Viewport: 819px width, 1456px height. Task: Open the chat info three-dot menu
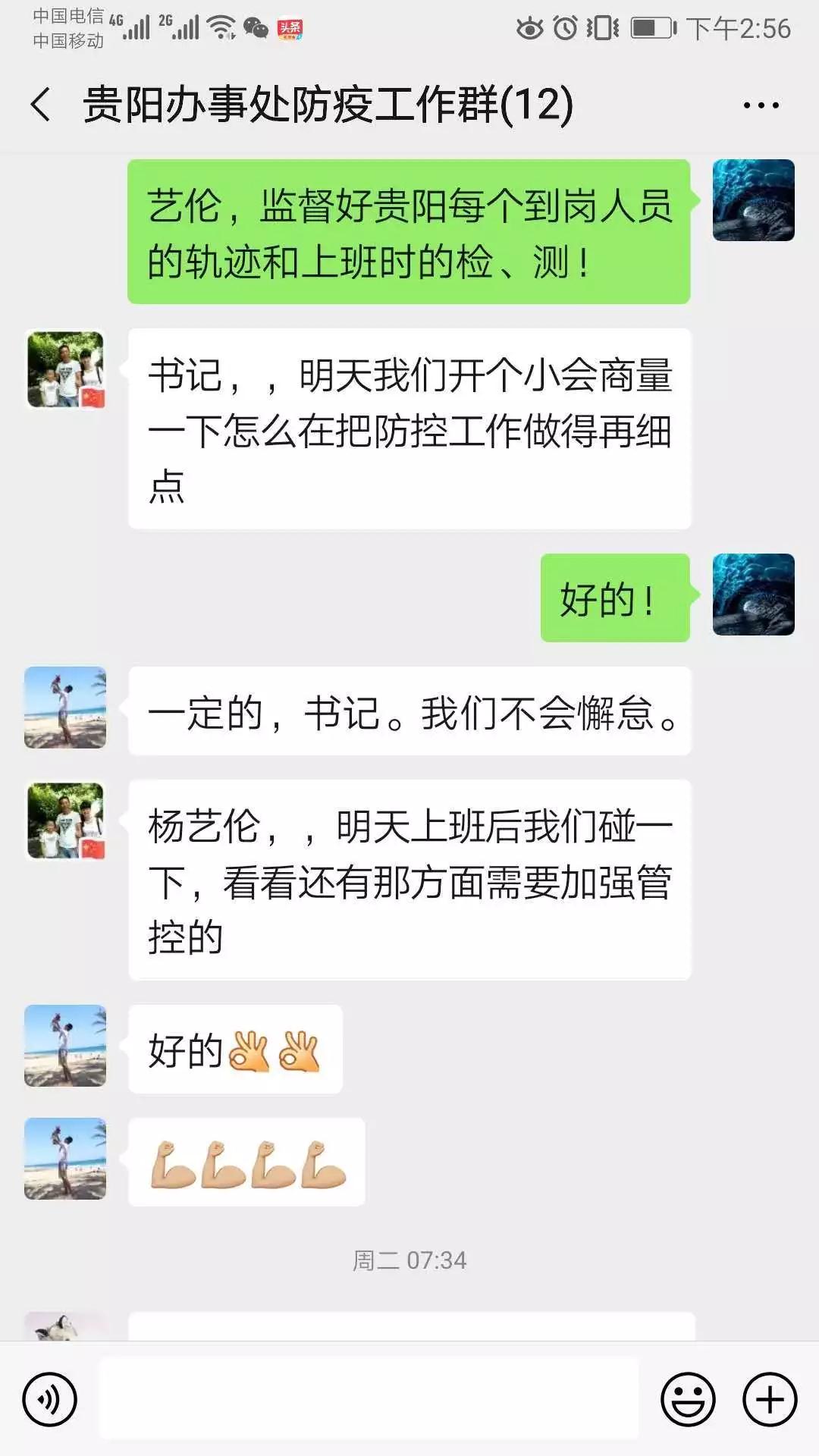pyautogui.click(x=761, y=105)
